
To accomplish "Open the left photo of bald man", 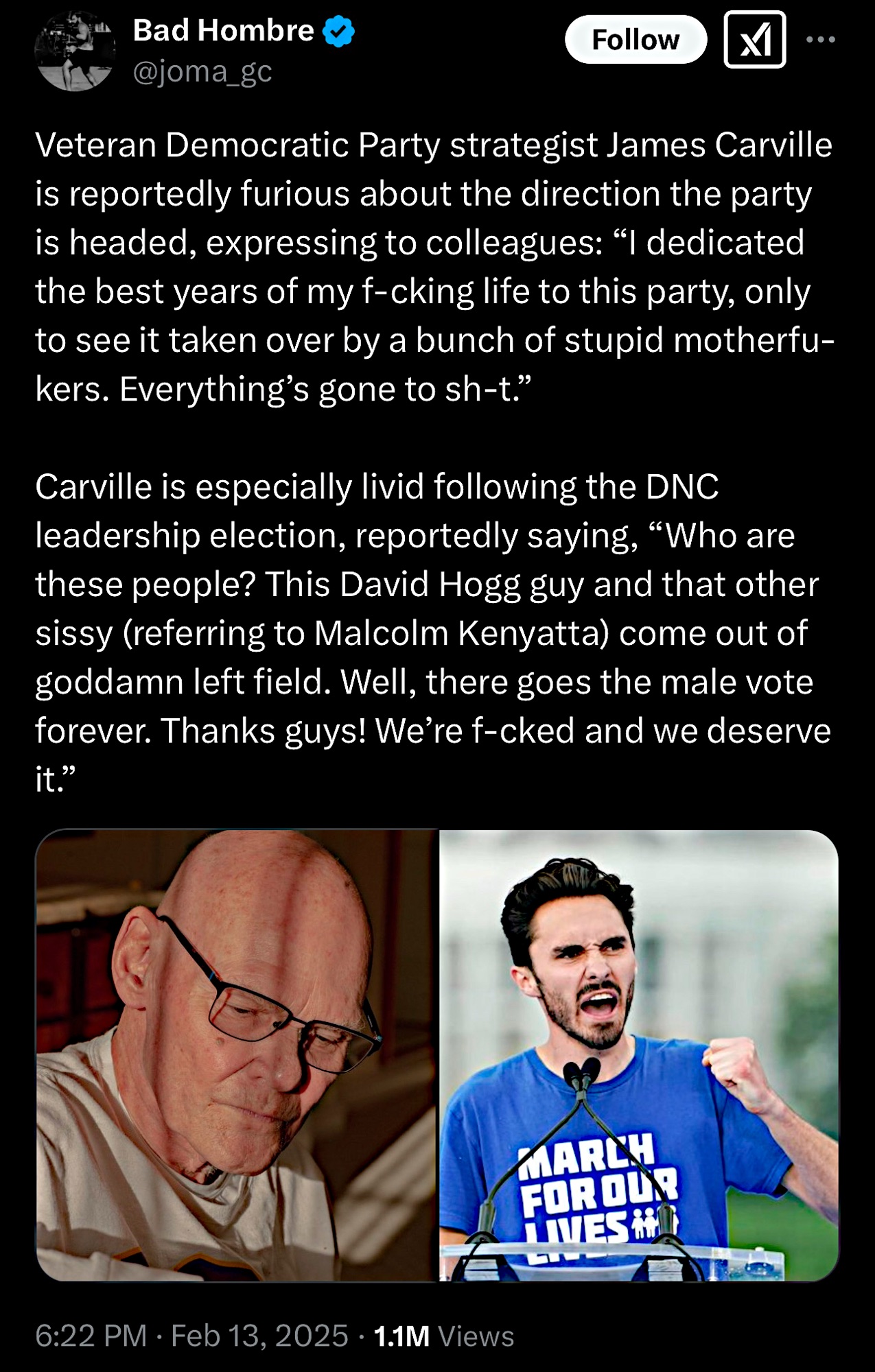I will [x=237, y=1055].
